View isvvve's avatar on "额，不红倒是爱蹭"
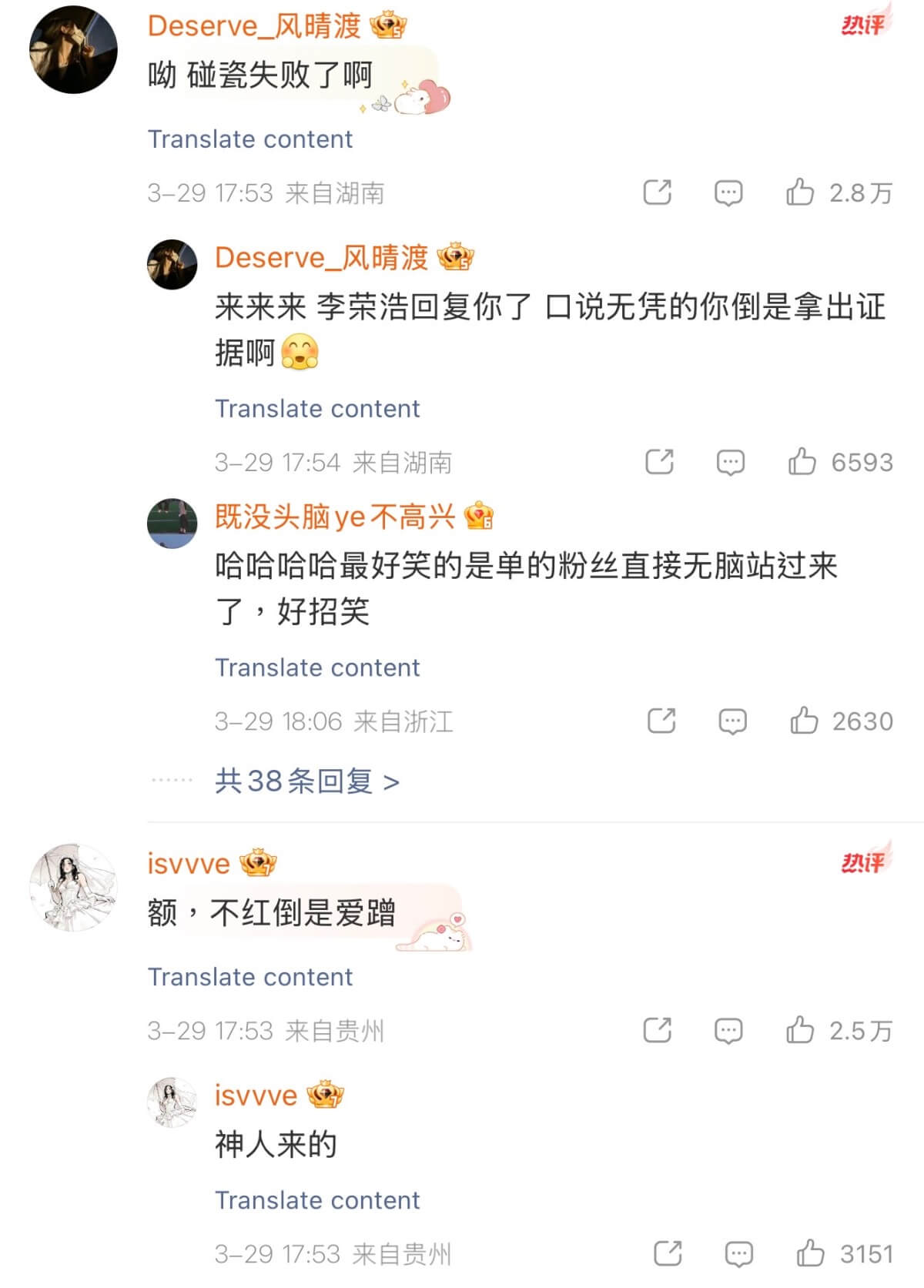The width and height of the screenshot is (924, 1288). [x=73, y=887]
